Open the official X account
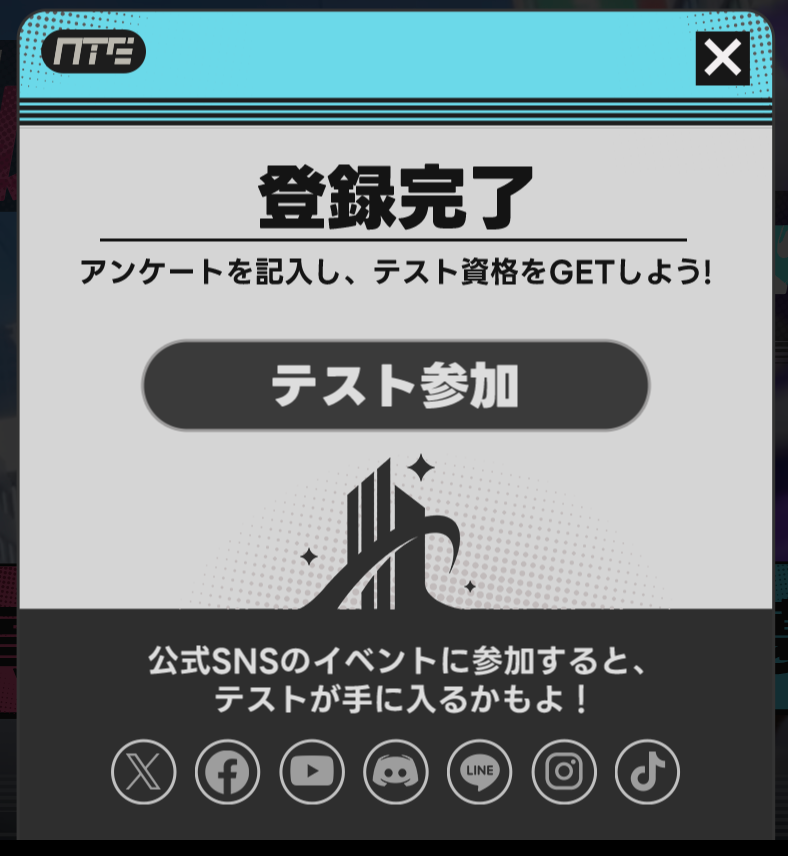Viewport: 788px width, 856px height. click(143, 772)
